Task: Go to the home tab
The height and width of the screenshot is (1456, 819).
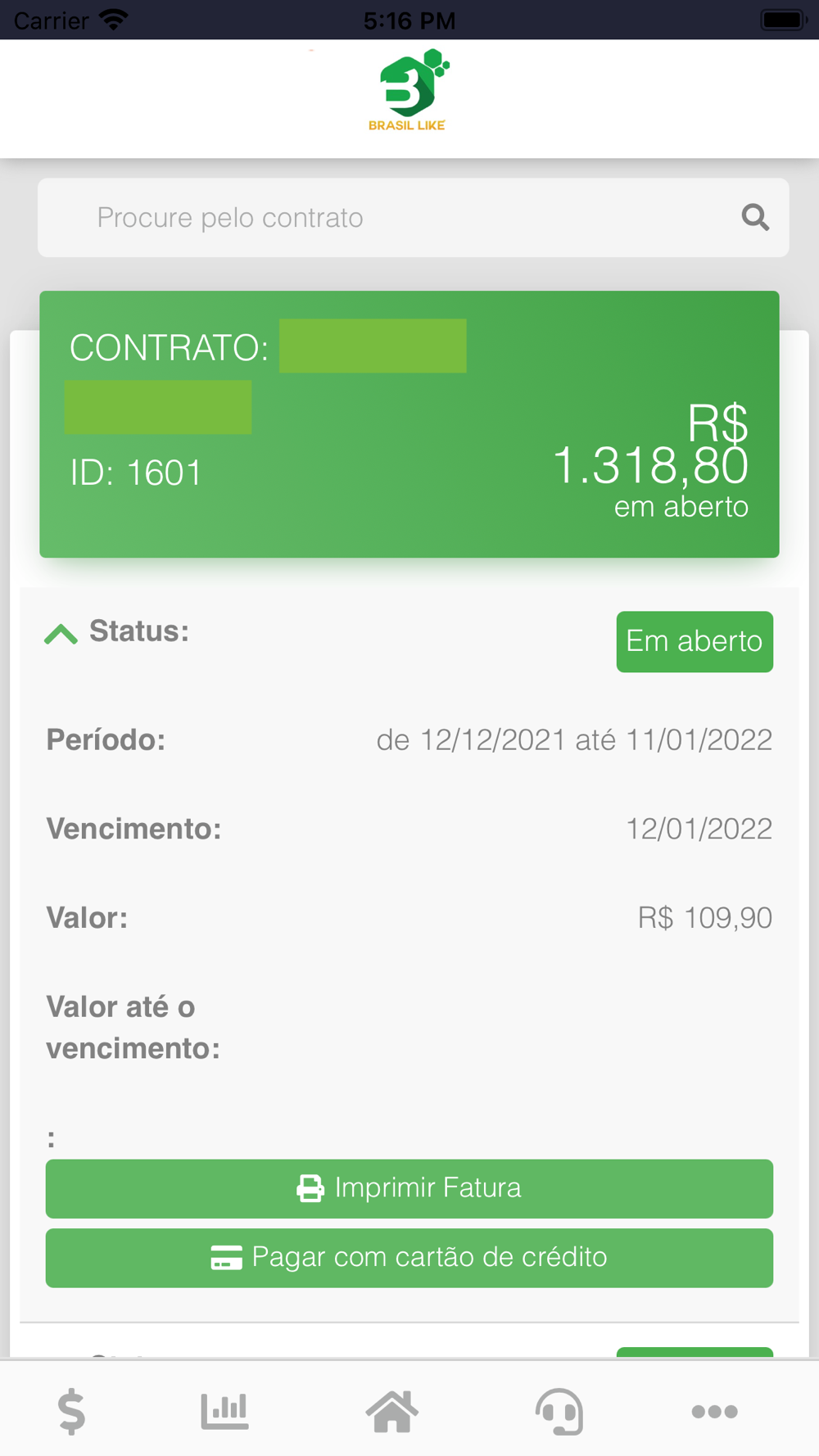Action: [x=392, y=1411]
